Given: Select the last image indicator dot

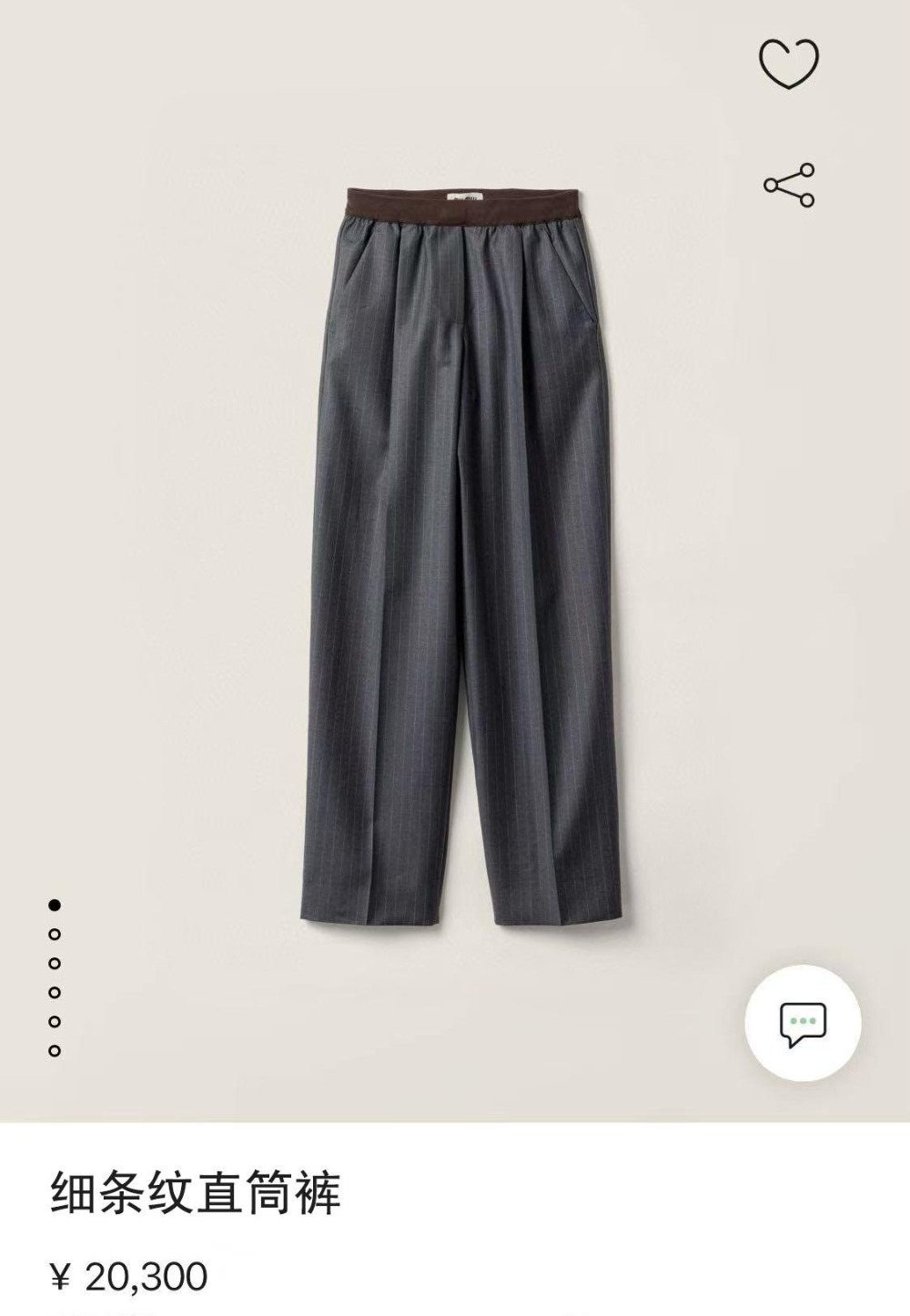Looking at the screenshot, I should (x=55, y=1050).
